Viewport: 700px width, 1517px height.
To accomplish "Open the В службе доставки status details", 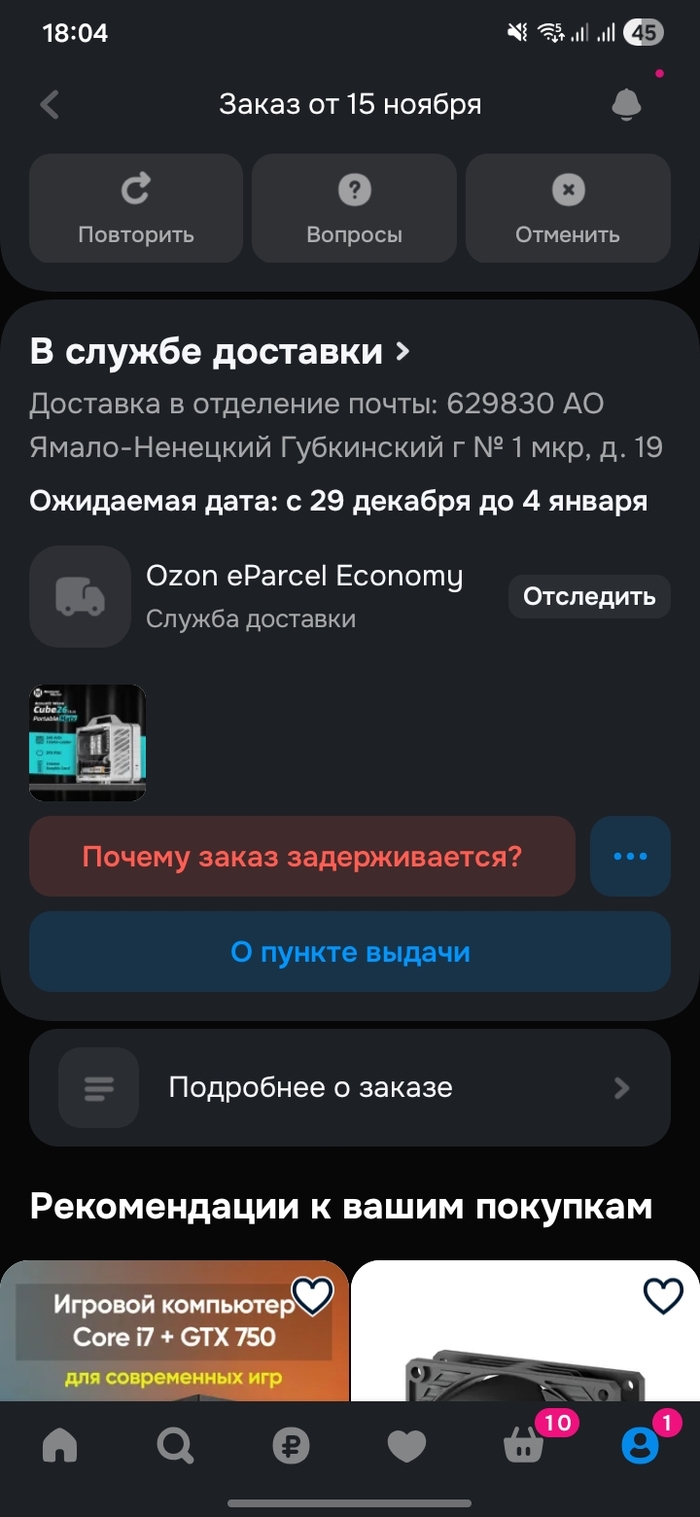I will 220,352.
